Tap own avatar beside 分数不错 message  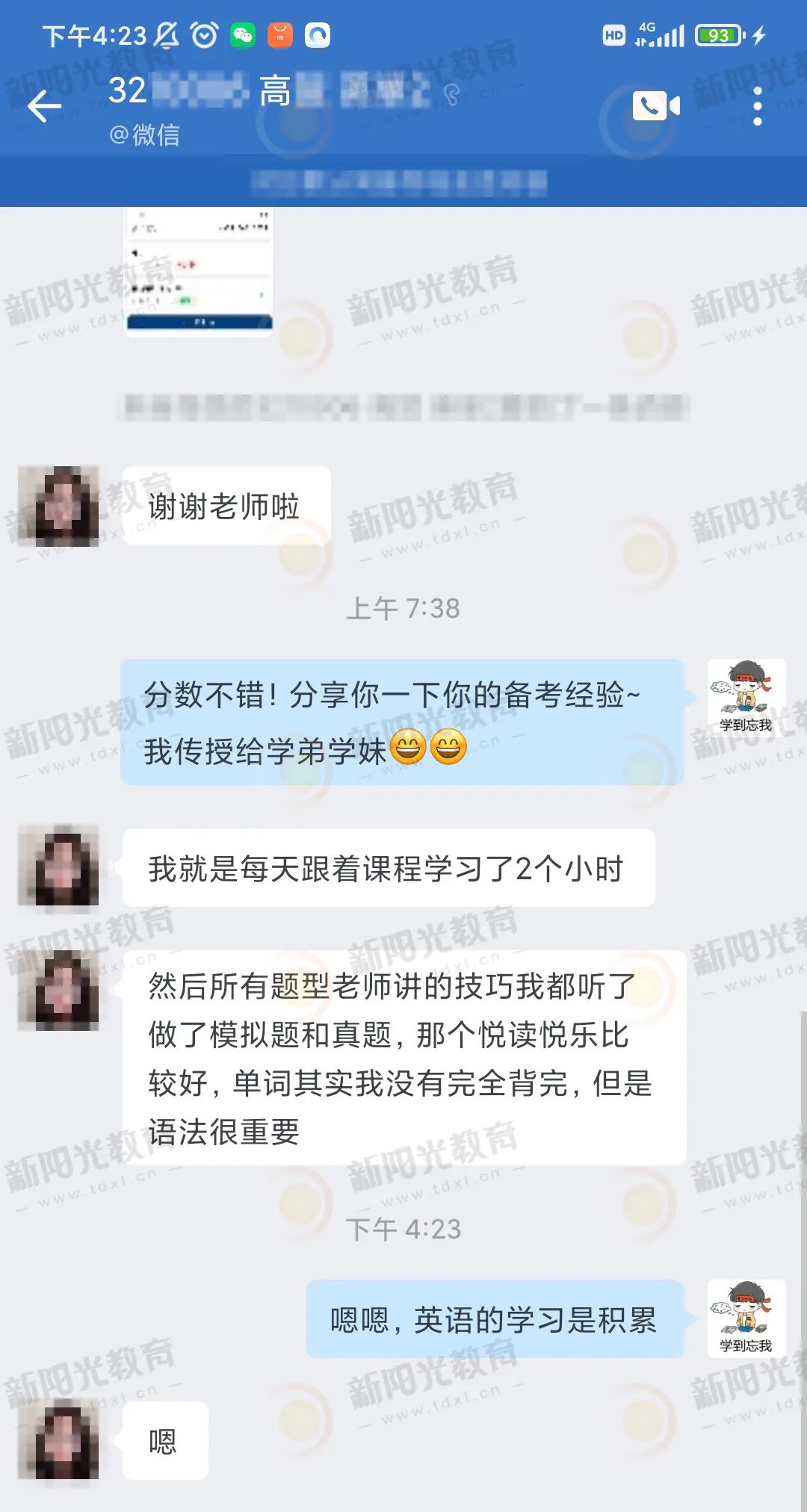pyautogui.click(x=746, y=698)
